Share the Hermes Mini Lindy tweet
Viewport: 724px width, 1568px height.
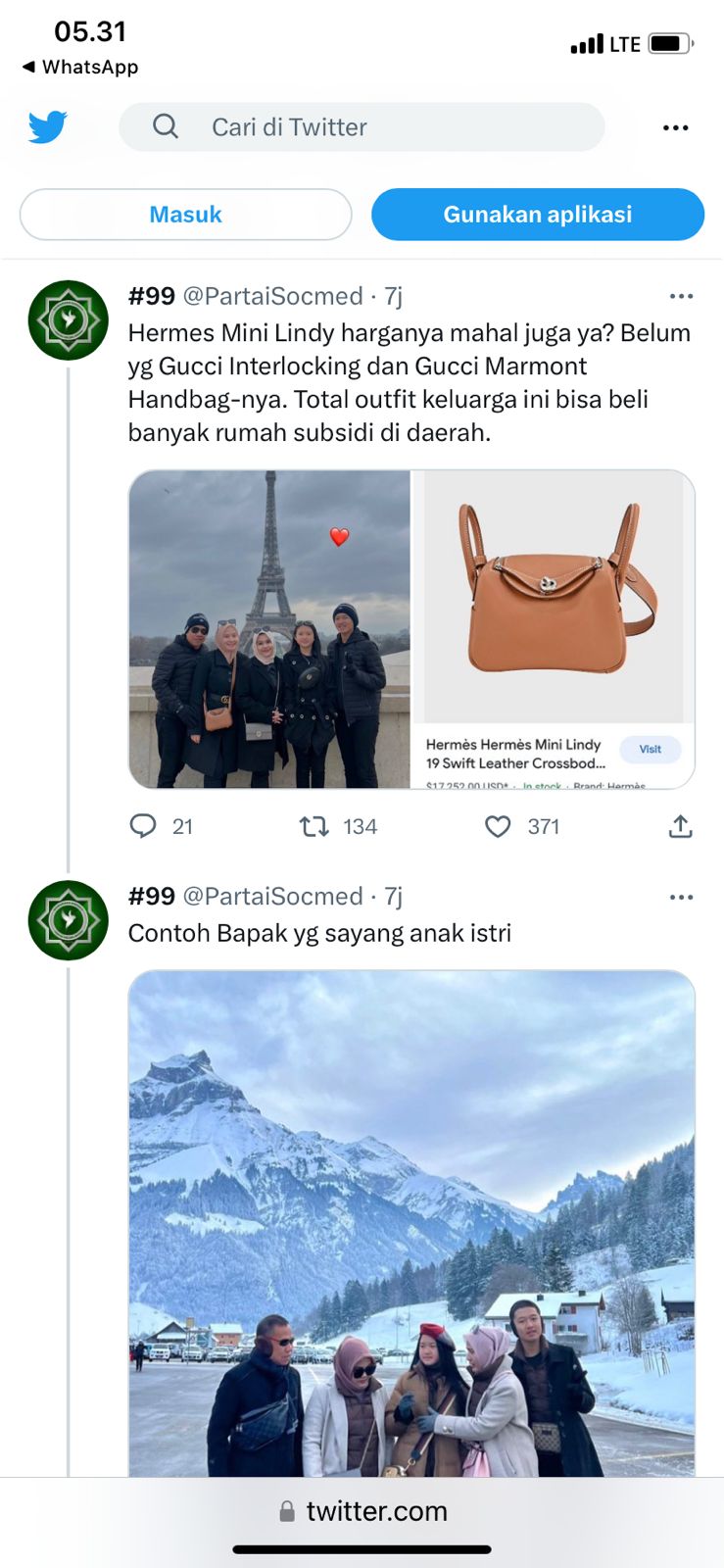tap(680, 826)
